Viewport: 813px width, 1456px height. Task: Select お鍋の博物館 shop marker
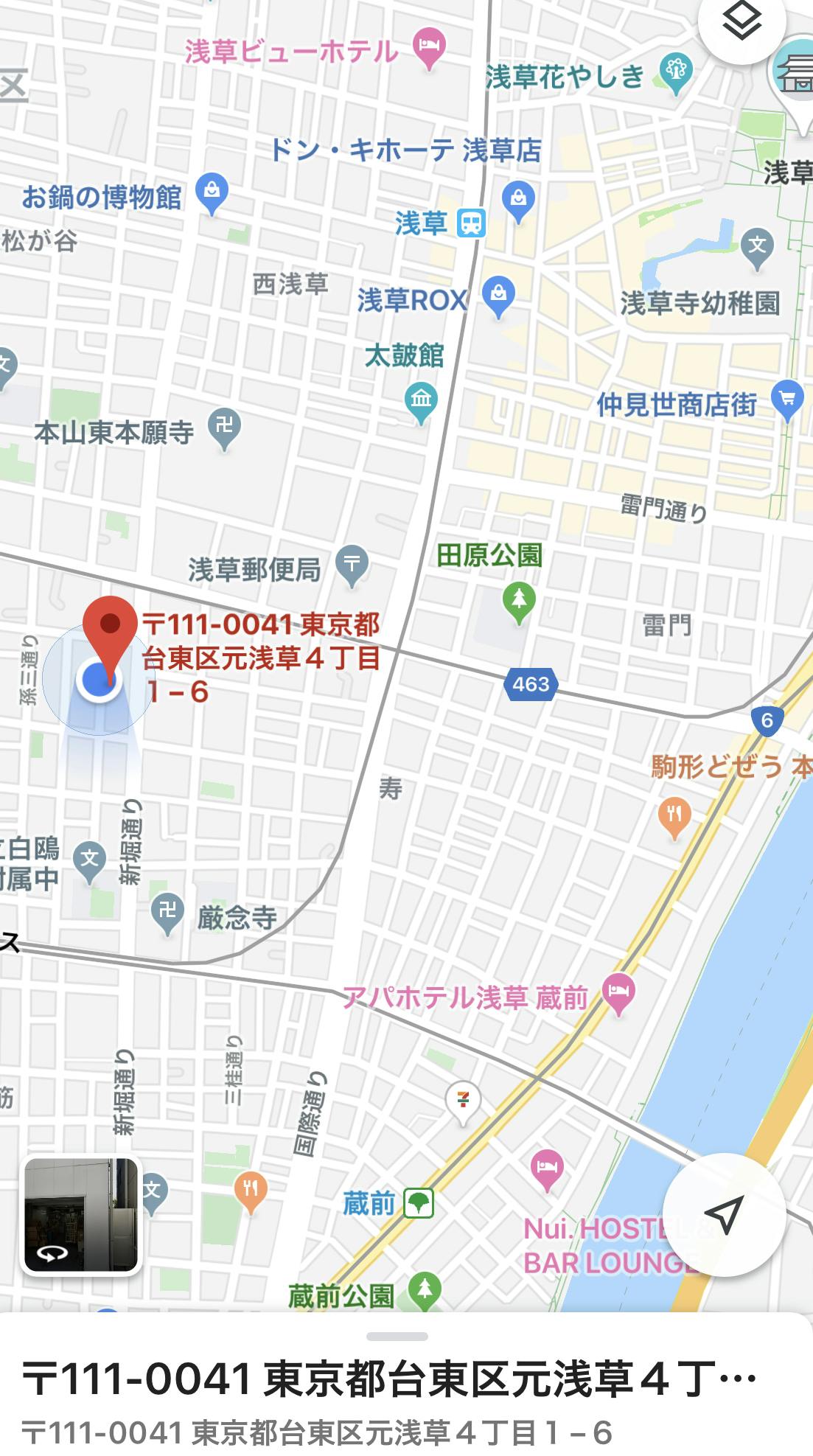[x=212, y=194]
